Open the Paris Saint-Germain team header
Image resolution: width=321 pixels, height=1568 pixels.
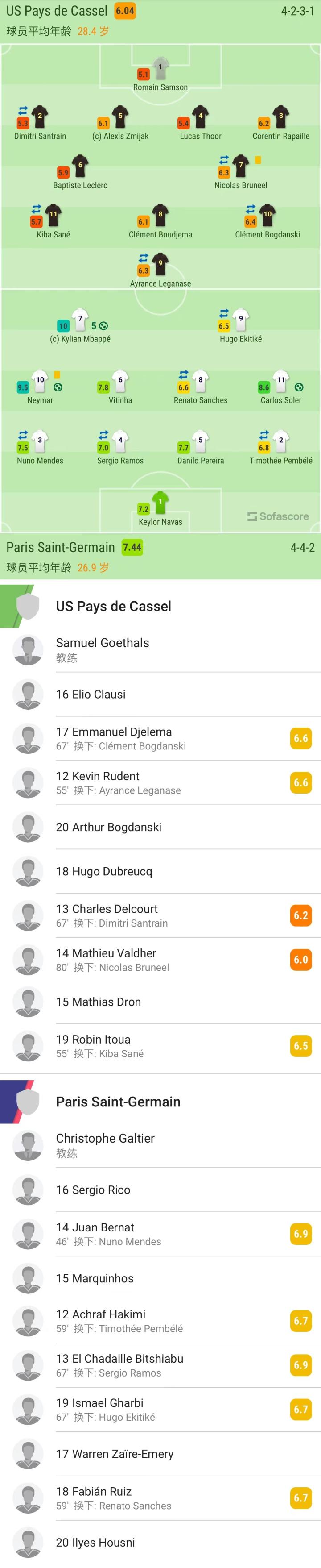[x=118, y=1102]
